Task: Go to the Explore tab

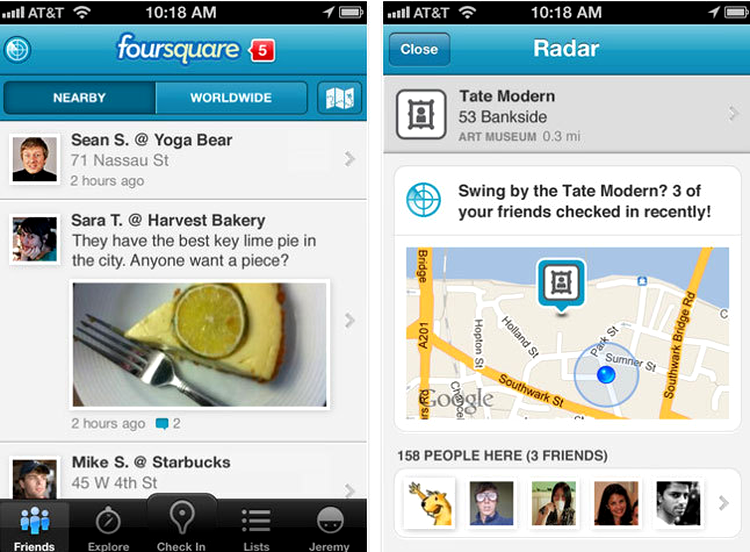Action: [108, 526]
